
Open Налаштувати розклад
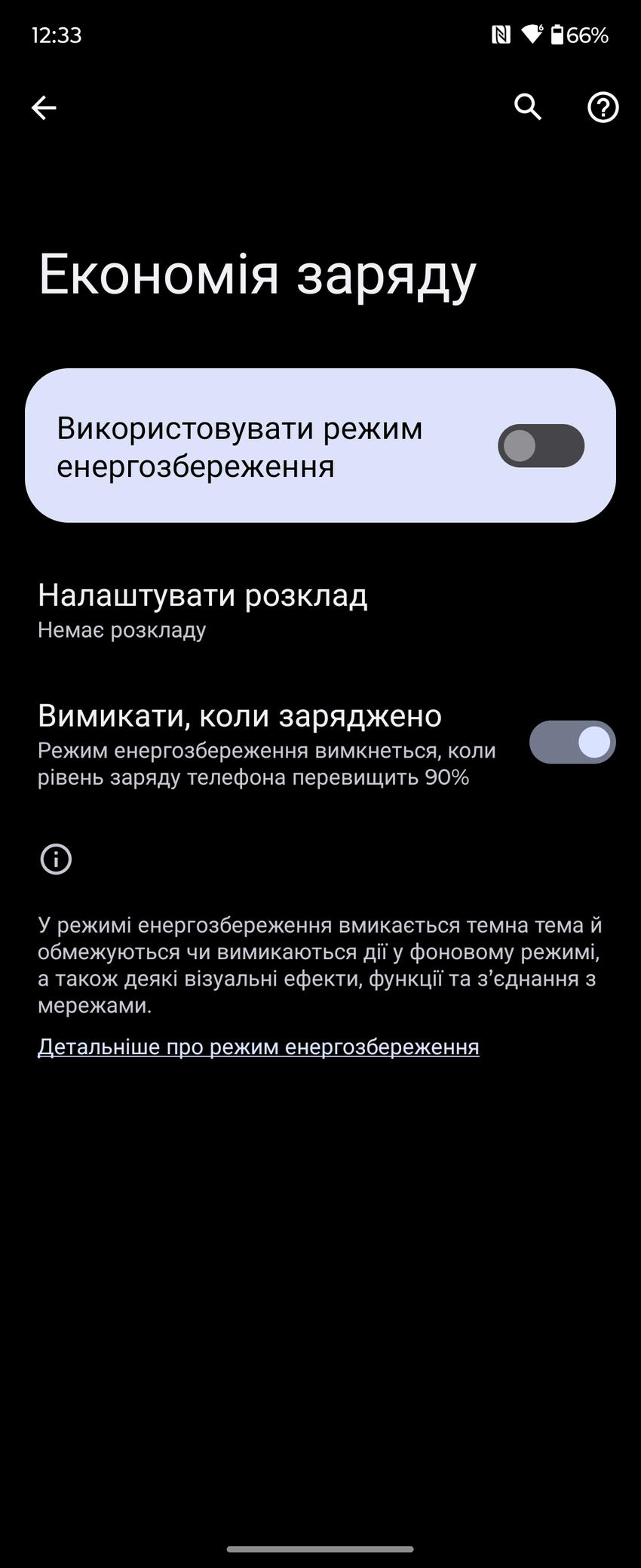(203, 610)
